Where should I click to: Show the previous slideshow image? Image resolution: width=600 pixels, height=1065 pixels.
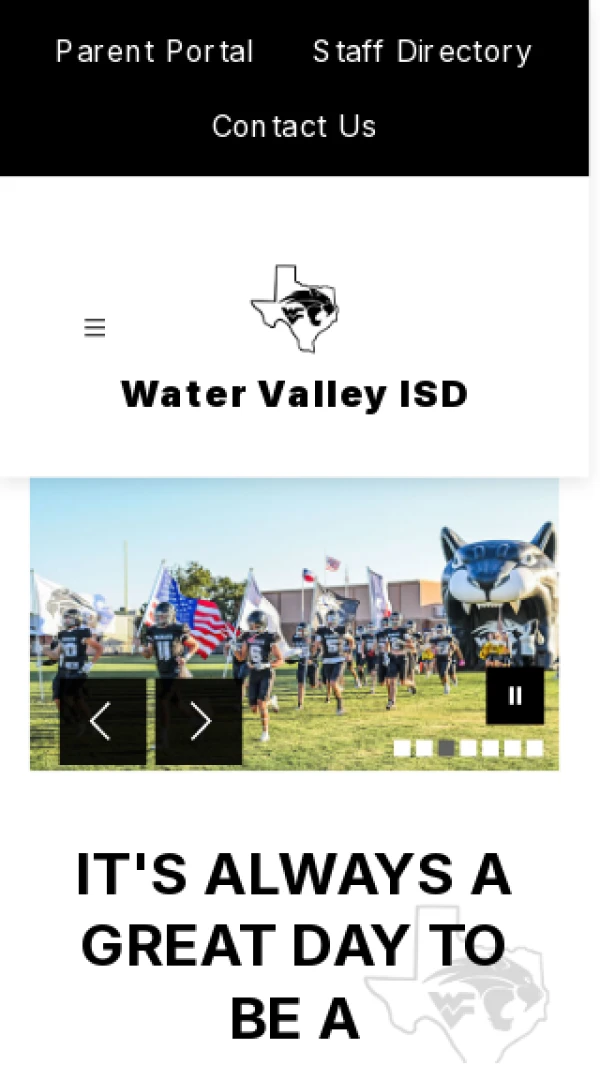(x=102, y=721)
